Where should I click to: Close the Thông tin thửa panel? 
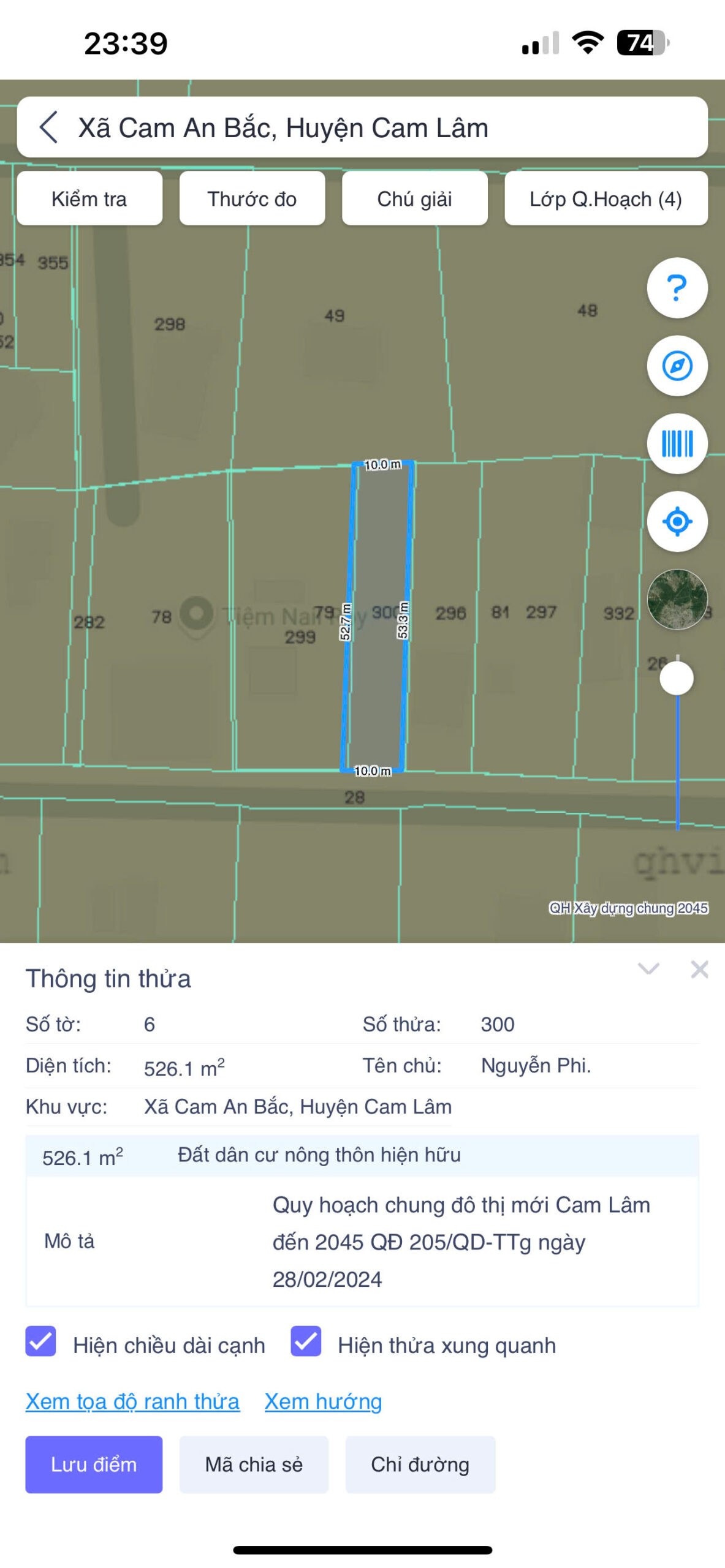click(x=699, y=969)
